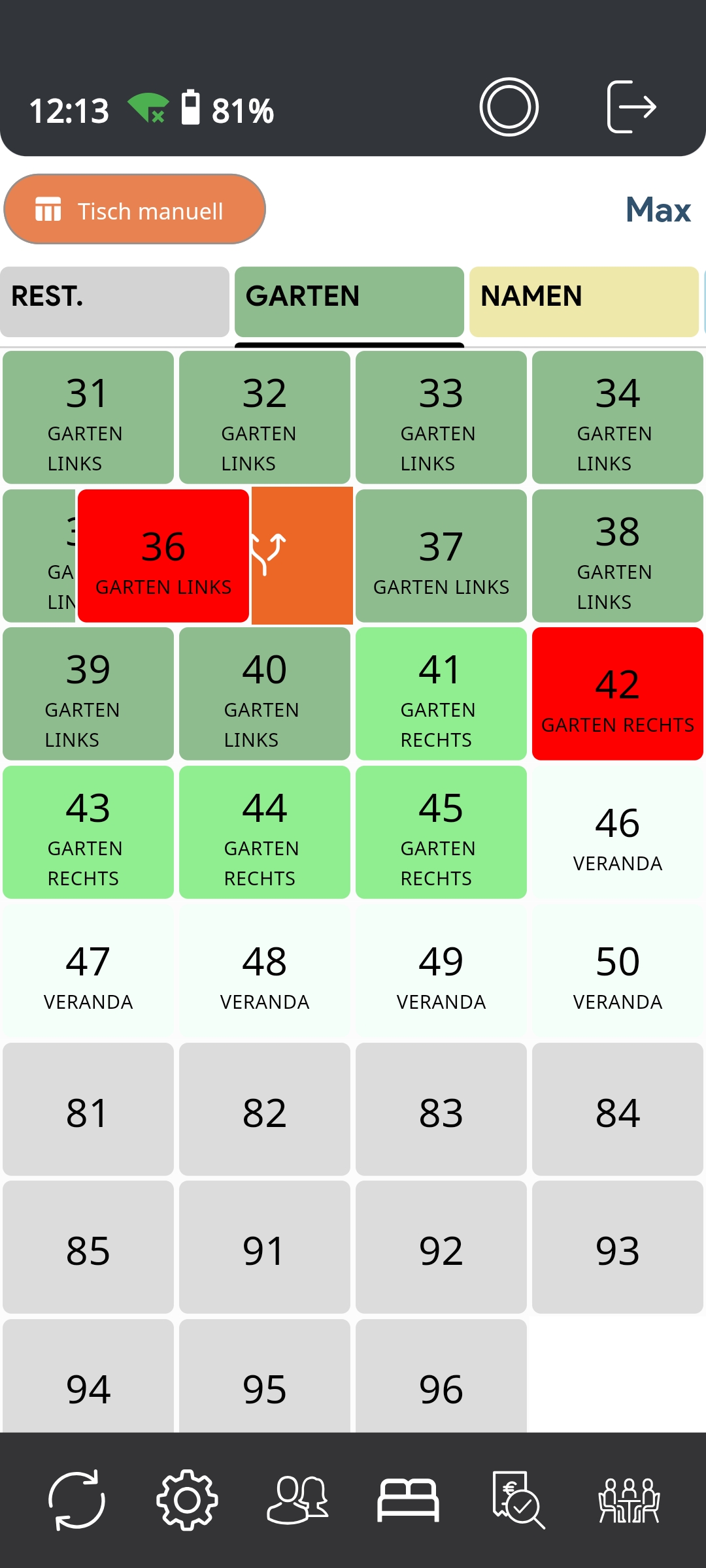
Task: Select table 34 Garten Links
Action: coord(617,417)
